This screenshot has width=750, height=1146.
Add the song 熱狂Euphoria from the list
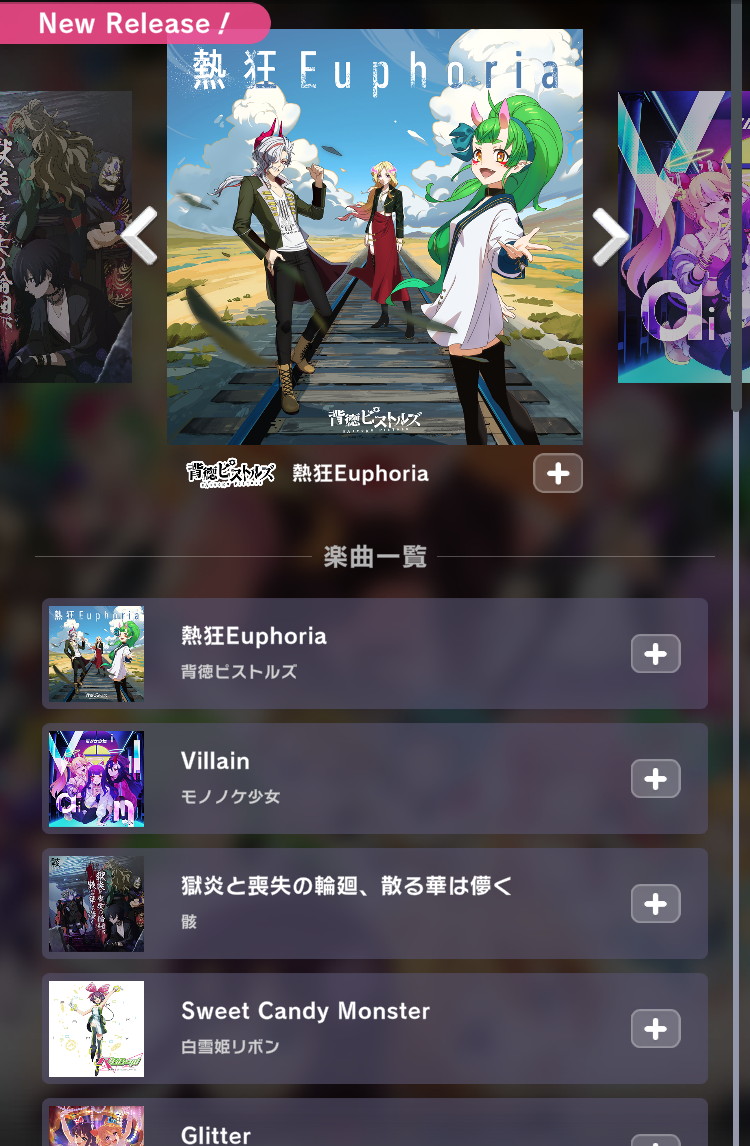click(655, 654)
